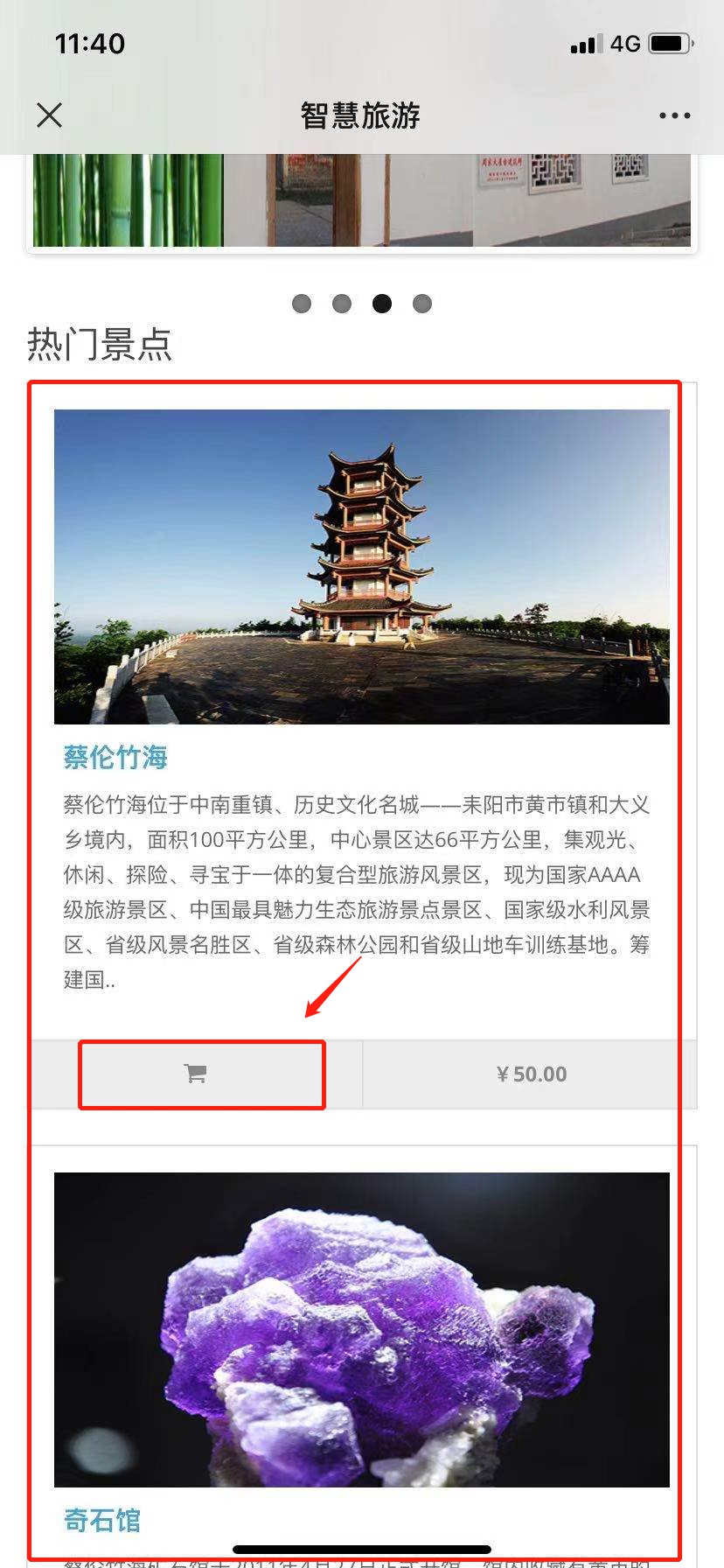
Task: Close the 智慧旅游 page
Action: coord(50,115)
